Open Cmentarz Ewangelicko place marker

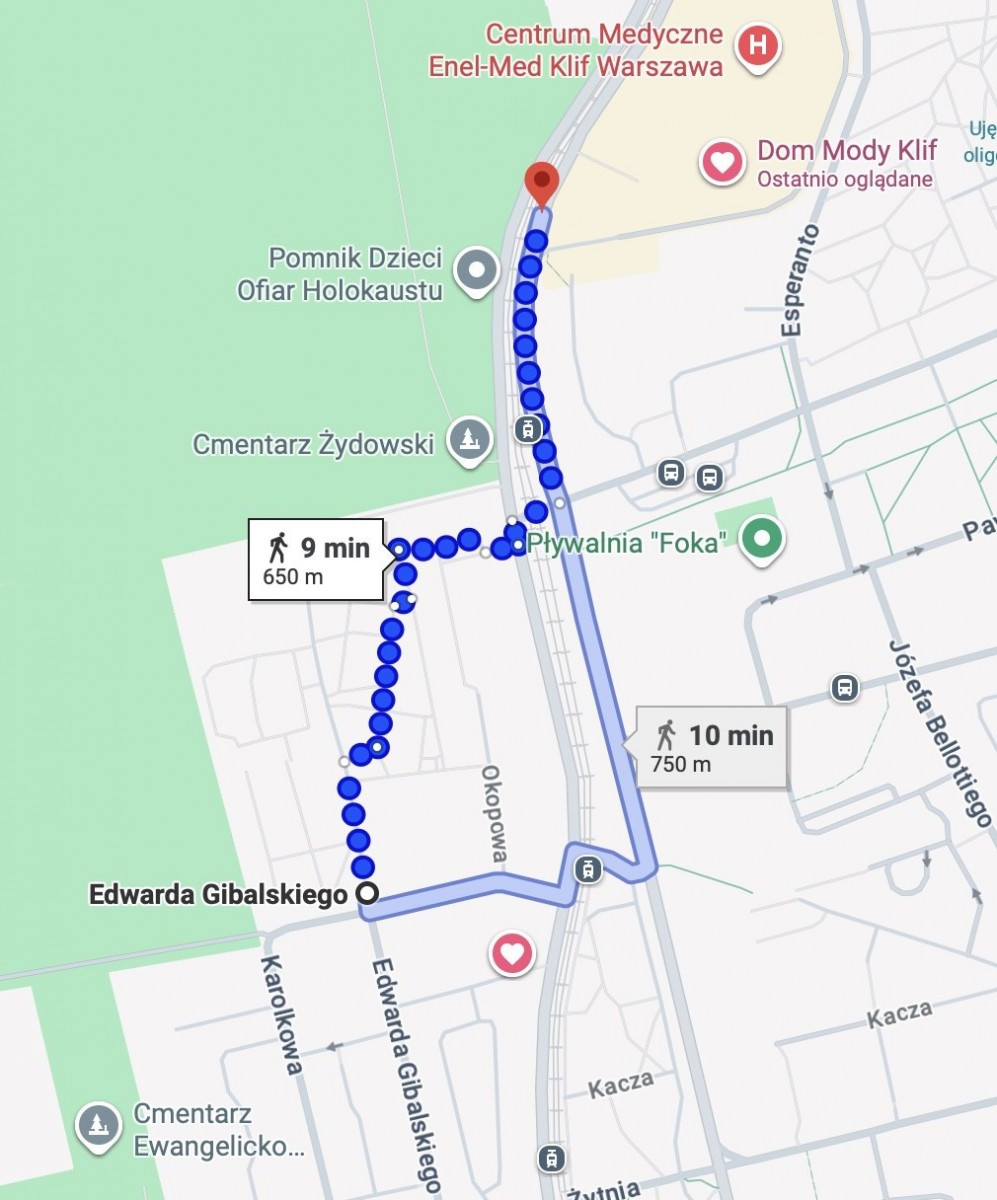coord(99,1124)
